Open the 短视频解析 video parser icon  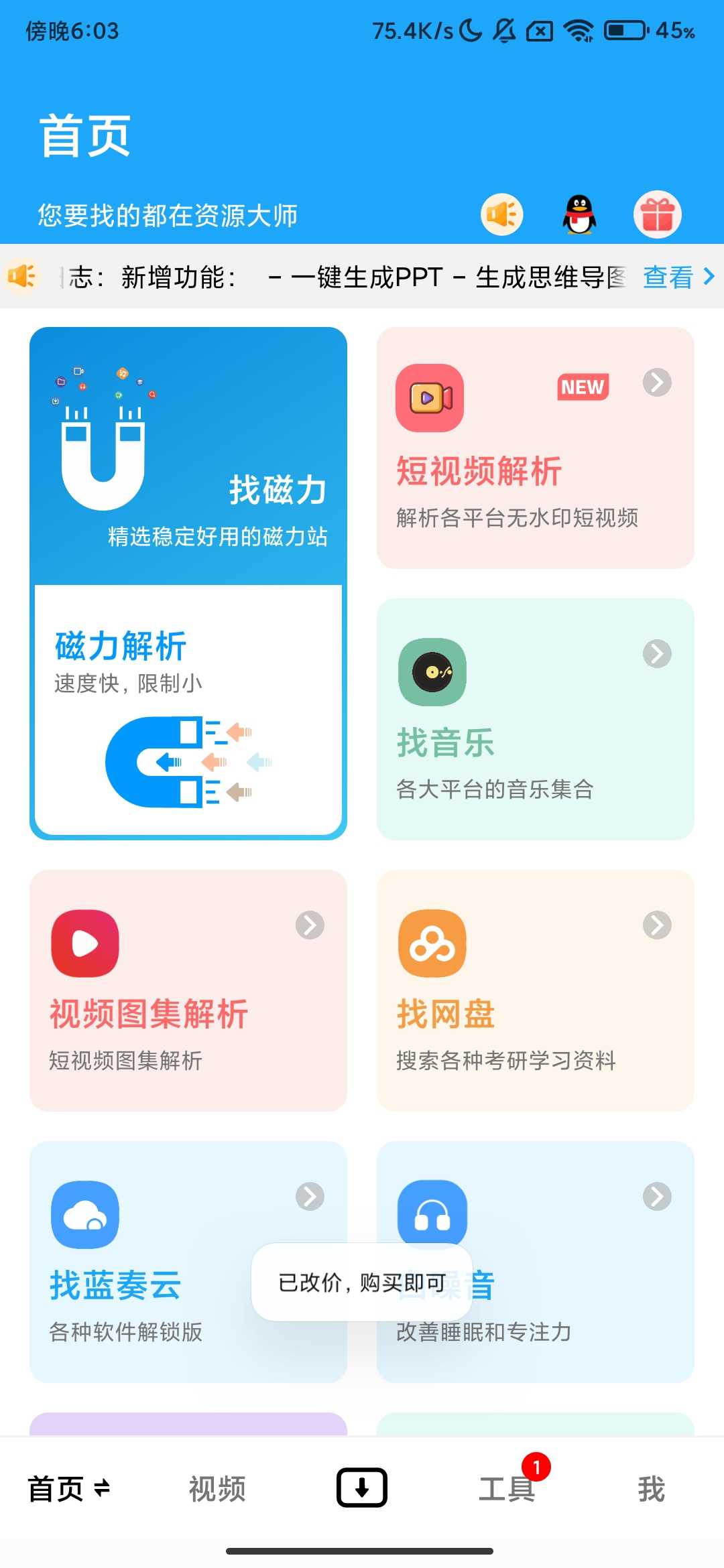click(x=429, y=398)
